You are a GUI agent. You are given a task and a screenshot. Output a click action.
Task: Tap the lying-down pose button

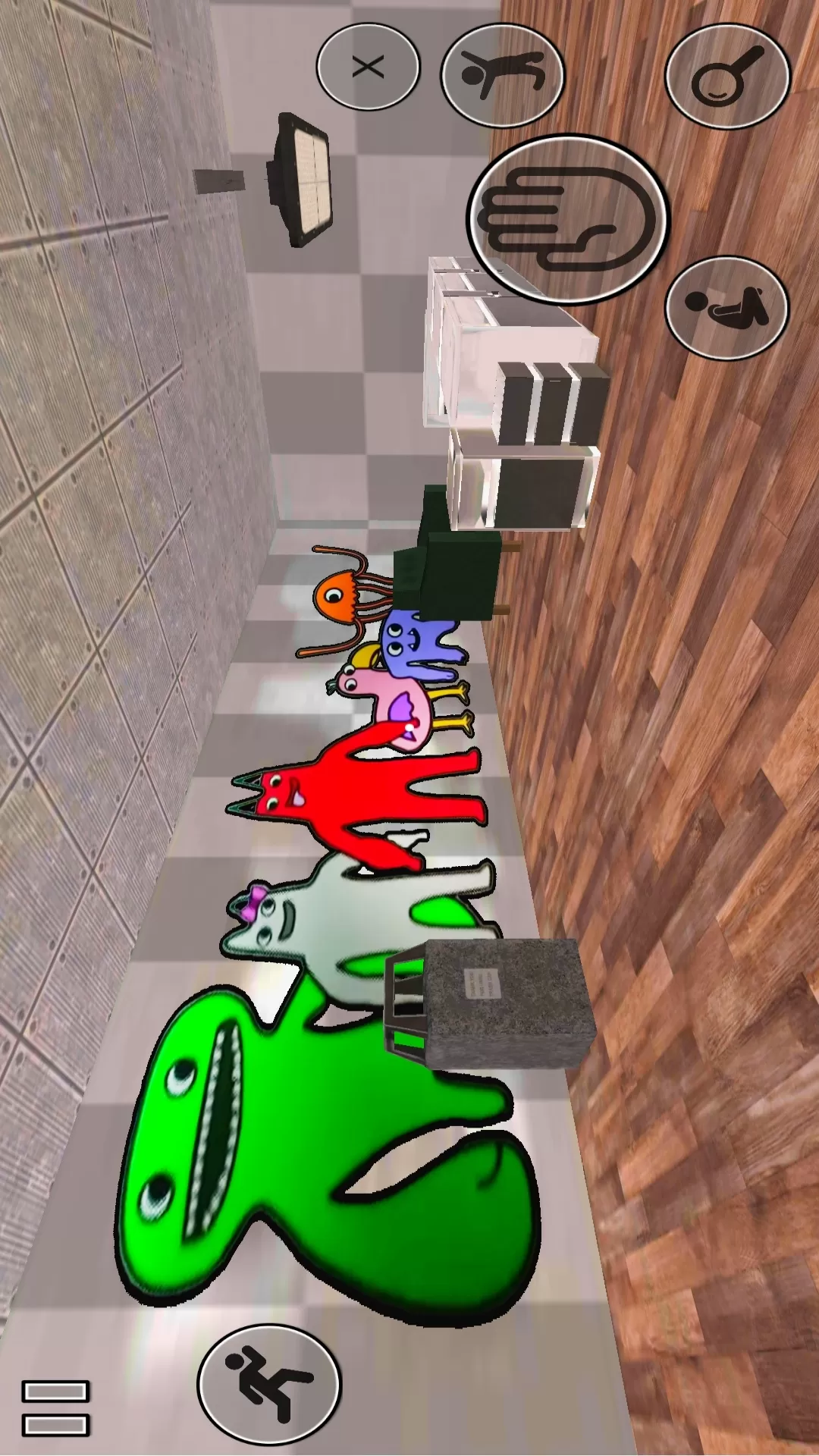pos(503,75)
